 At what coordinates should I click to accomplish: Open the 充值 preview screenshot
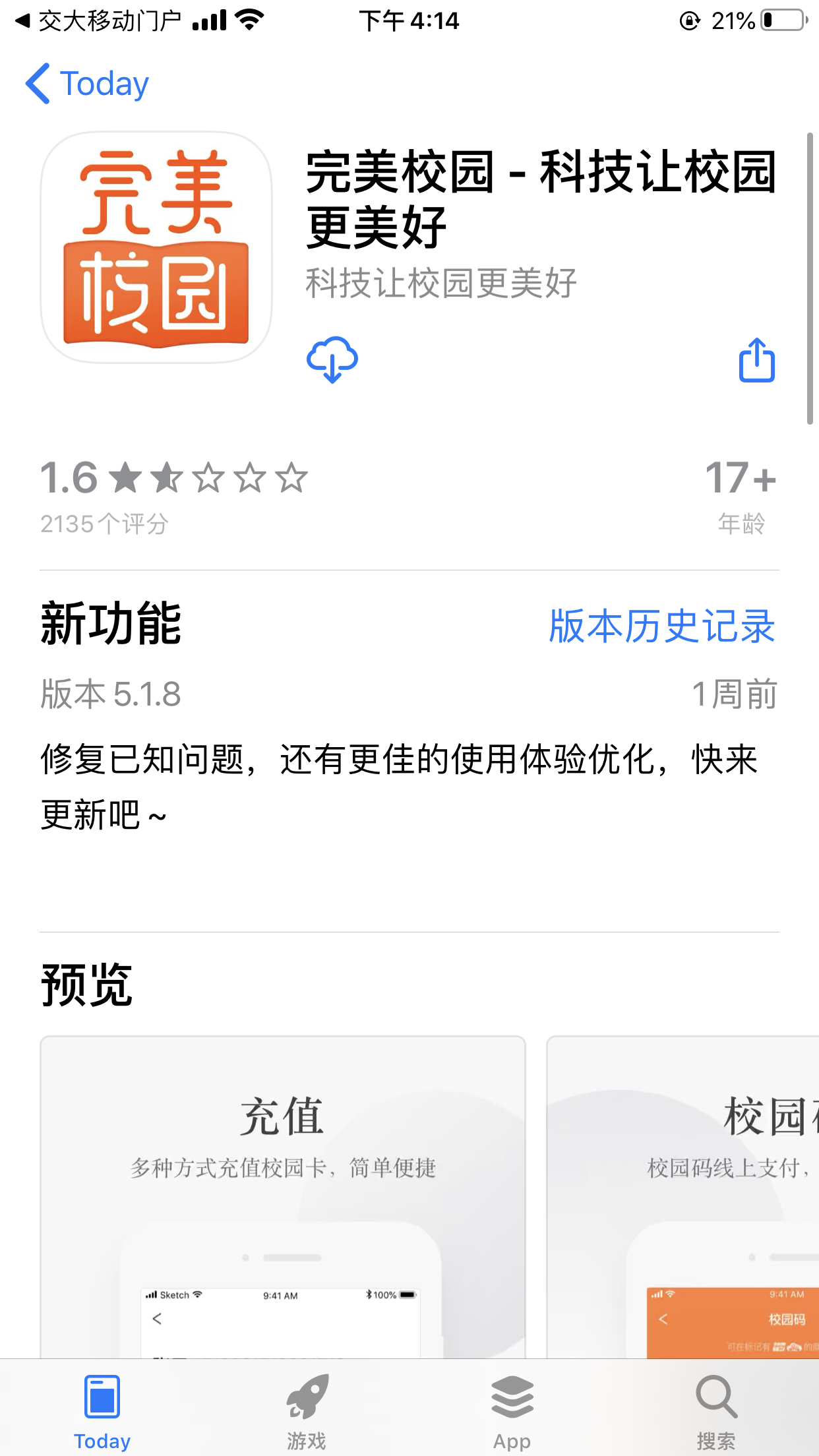pos(282,1195)
